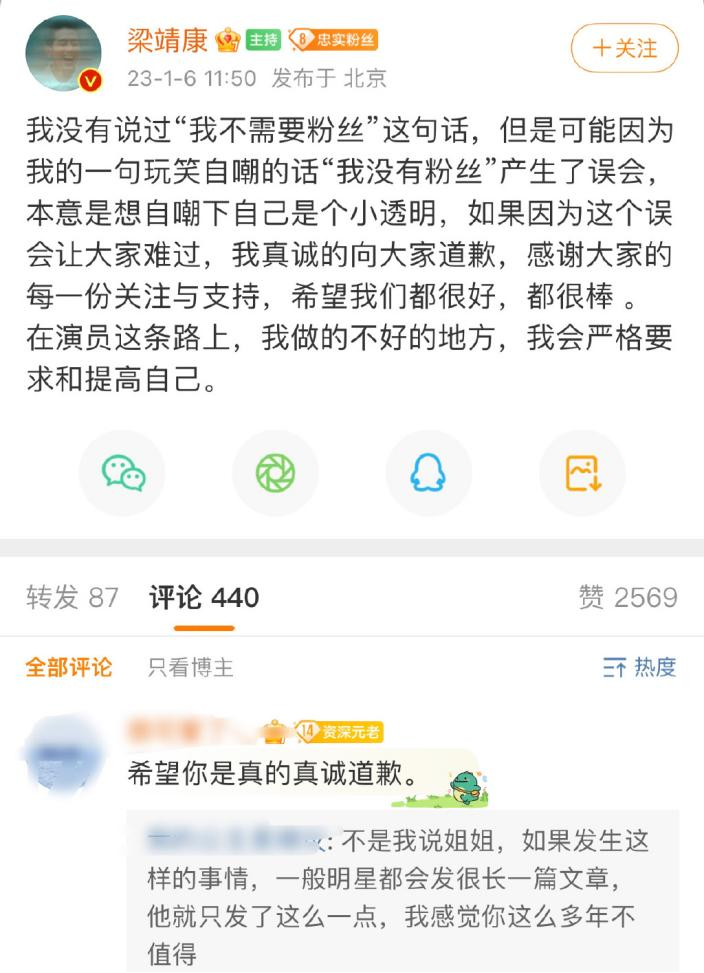
Task: Save the post as an image
Action: [582, 473]
